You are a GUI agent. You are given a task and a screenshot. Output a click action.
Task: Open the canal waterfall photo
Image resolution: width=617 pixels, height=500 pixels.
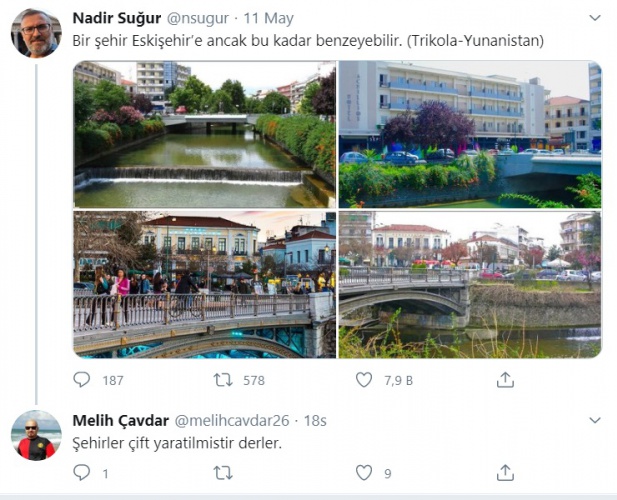[204, 134]
